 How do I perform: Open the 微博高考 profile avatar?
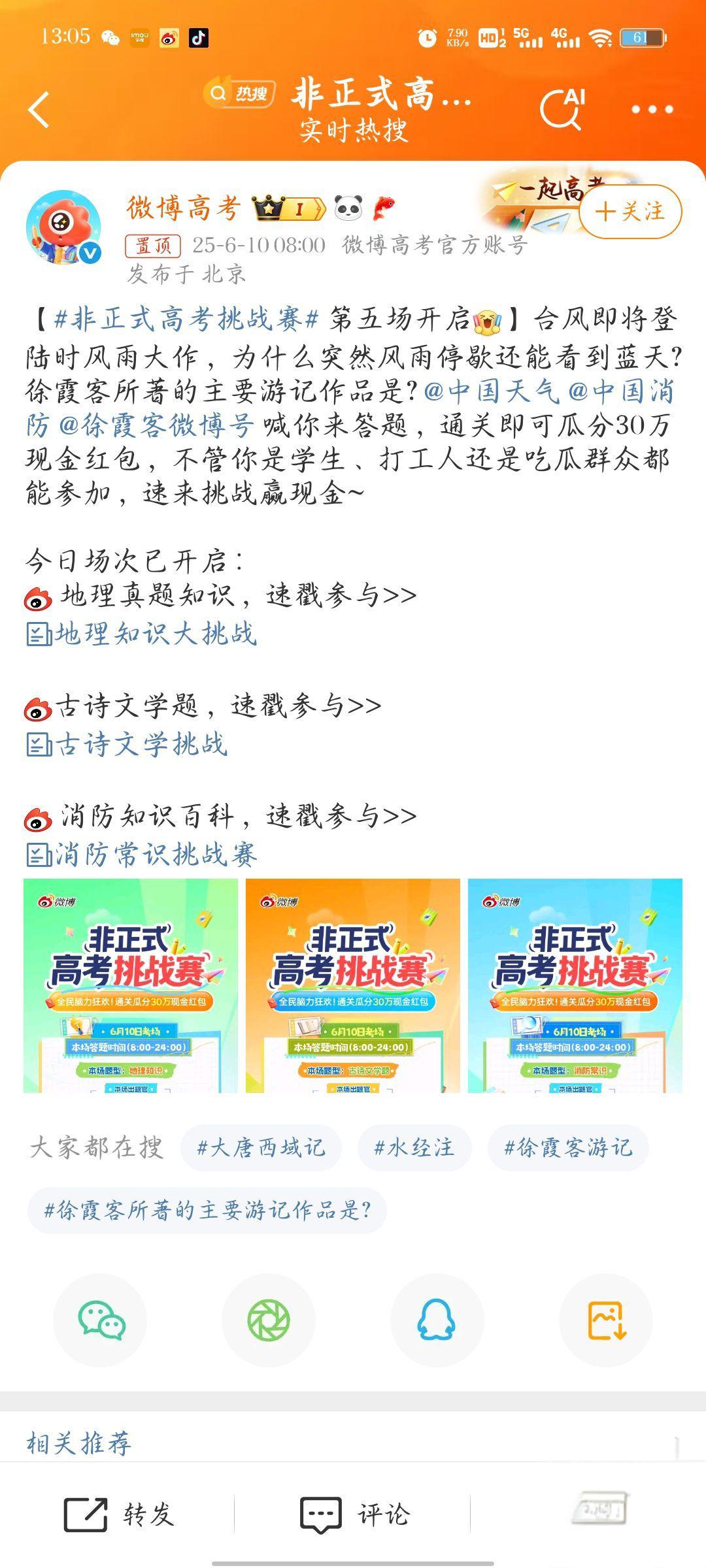point(64,227)
